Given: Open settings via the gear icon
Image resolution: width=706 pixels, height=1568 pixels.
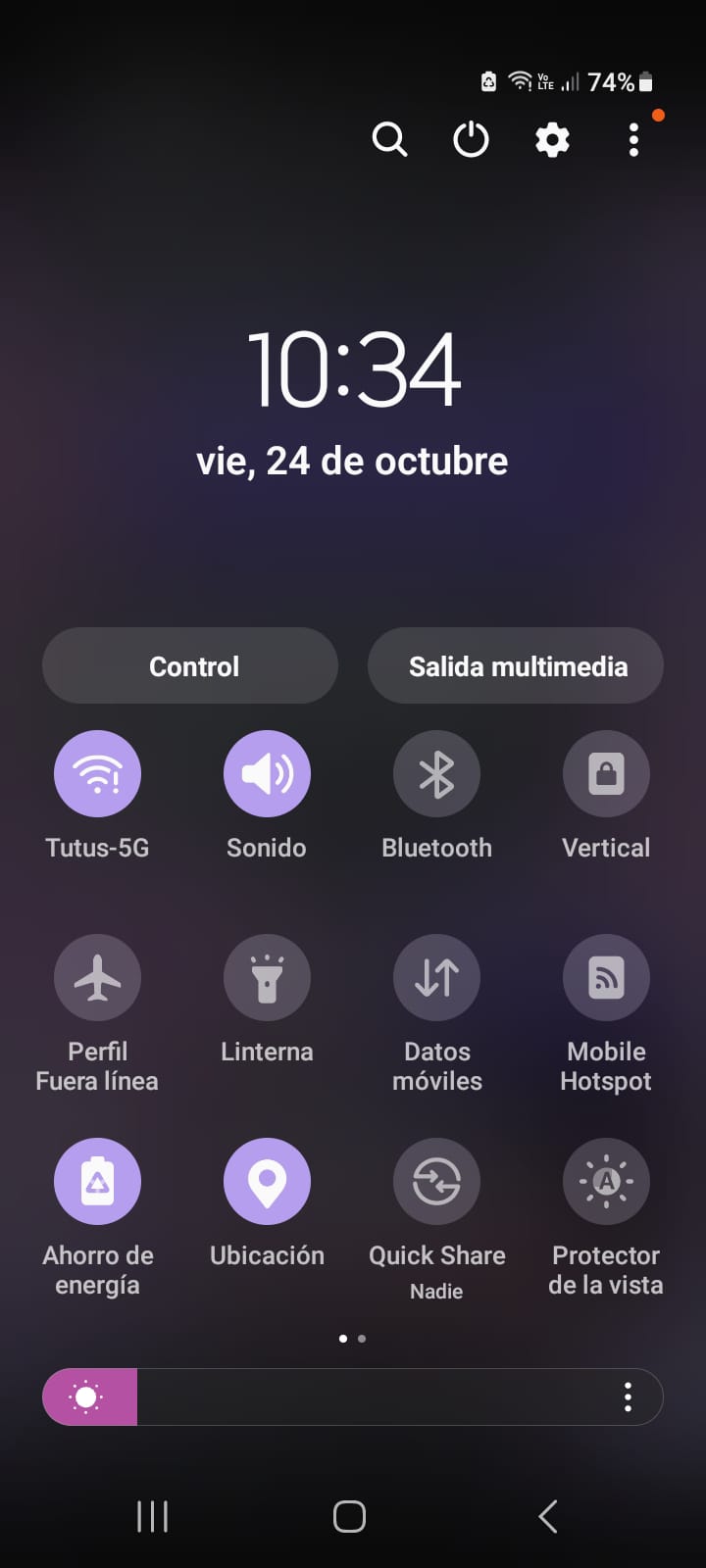Looking at the screenshot, I should click(552, 140).
